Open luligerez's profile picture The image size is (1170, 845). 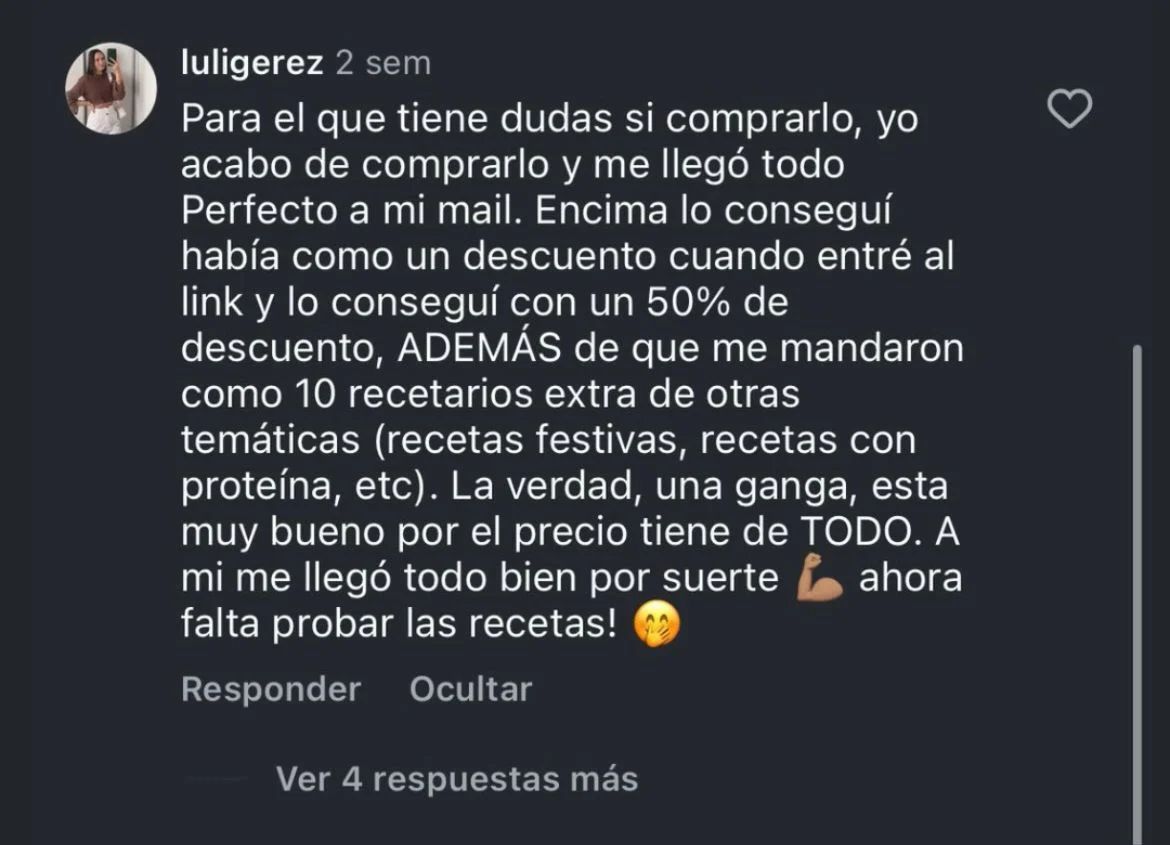click(111, 89)
